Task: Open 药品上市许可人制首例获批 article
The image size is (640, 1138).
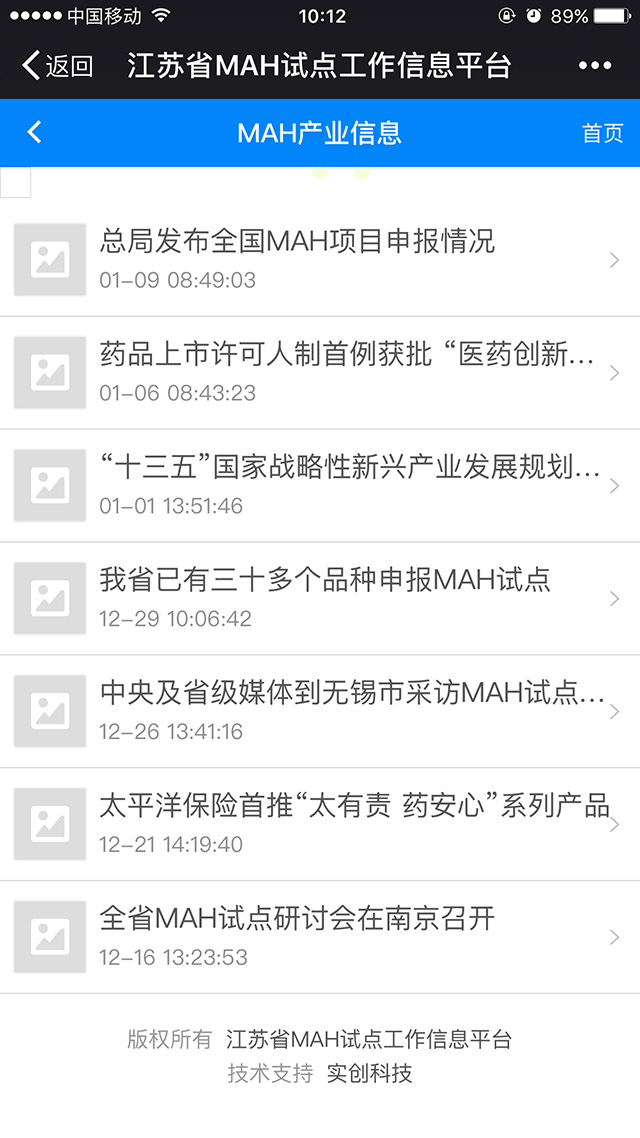Action: coord(320,373)
